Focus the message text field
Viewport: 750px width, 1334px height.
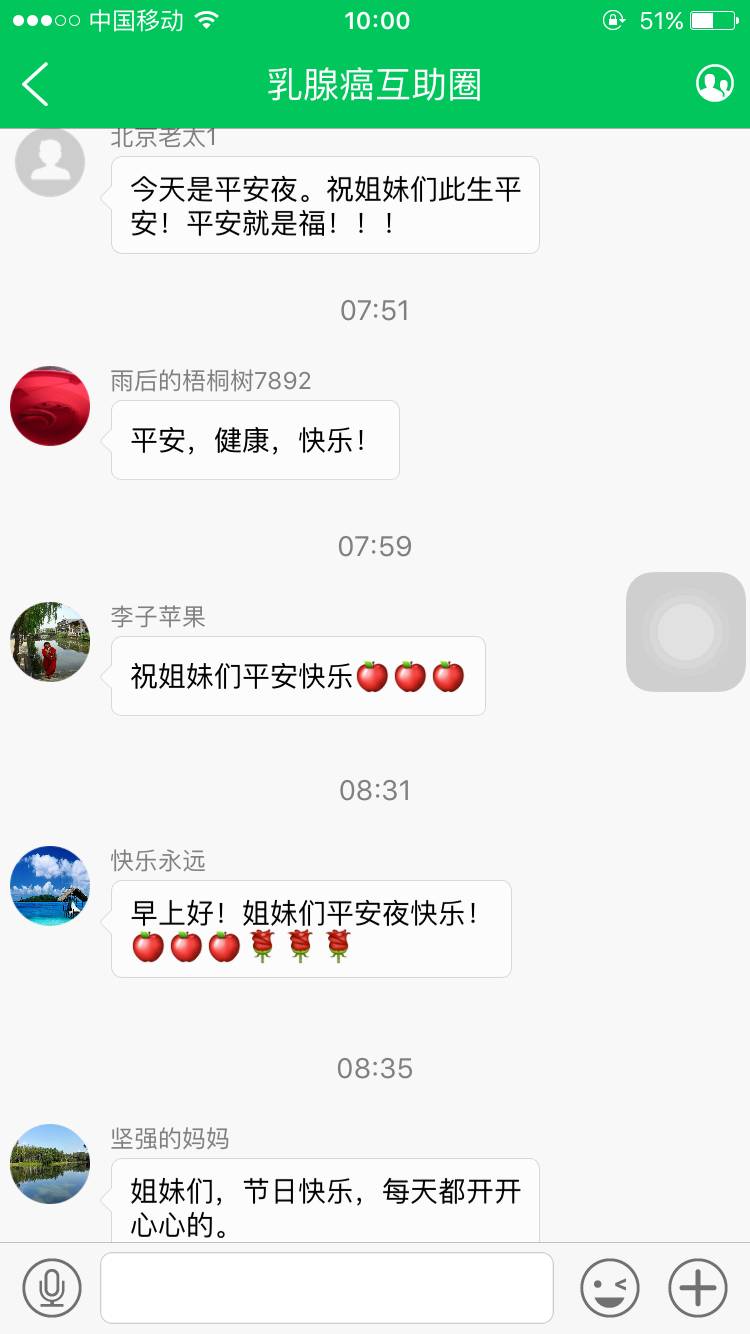pyautogui.click(x=326, y=1288)
